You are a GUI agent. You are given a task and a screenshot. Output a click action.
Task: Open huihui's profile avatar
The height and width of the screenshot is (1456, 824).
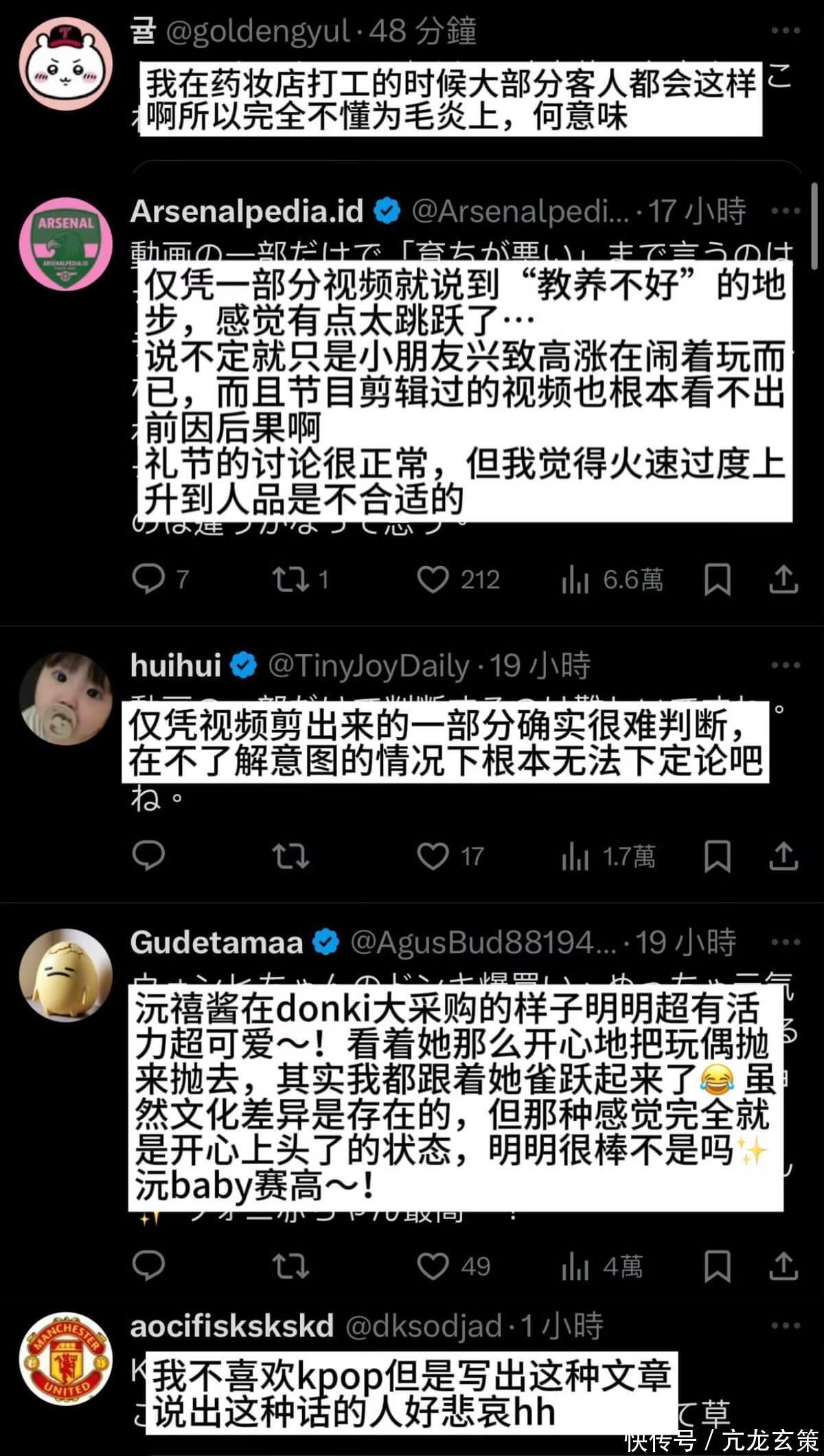(66, 698)
